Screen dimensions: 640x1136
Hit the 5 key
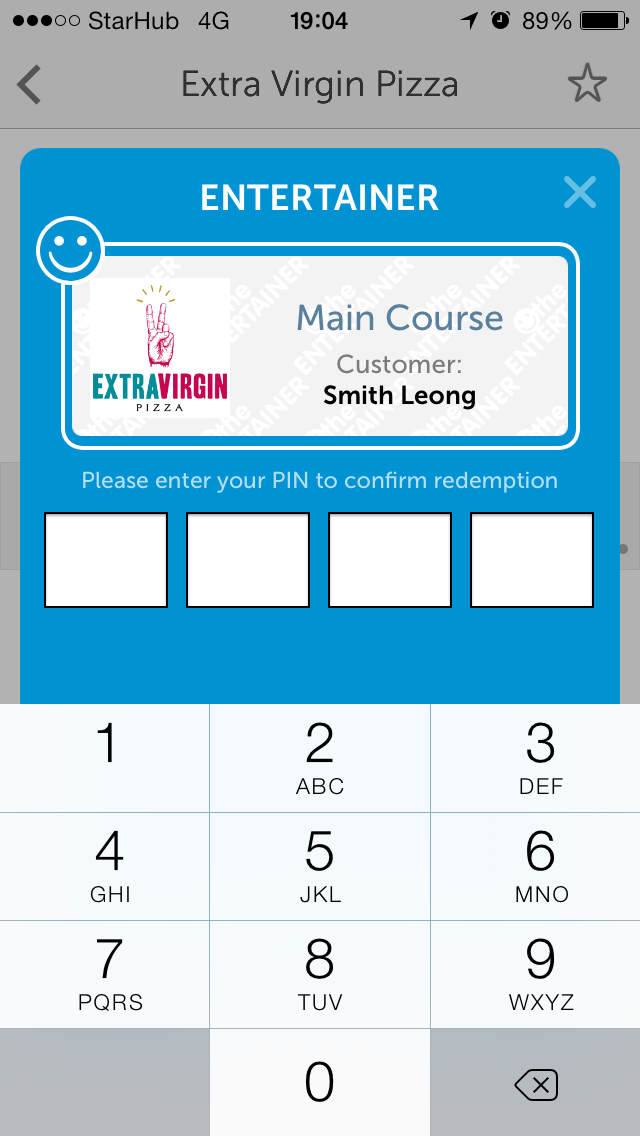pos(320,866)
